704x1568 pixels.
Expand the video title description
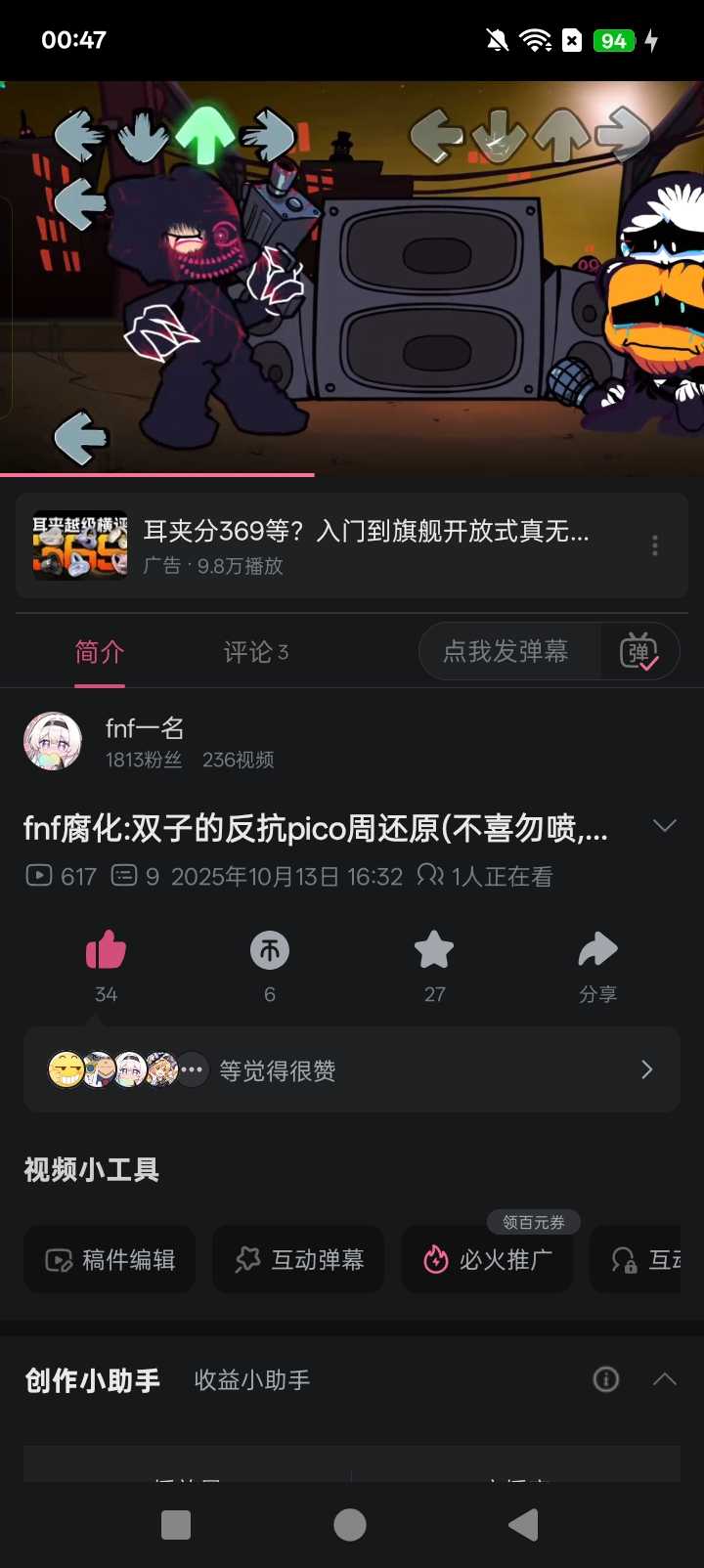[664, 827]
